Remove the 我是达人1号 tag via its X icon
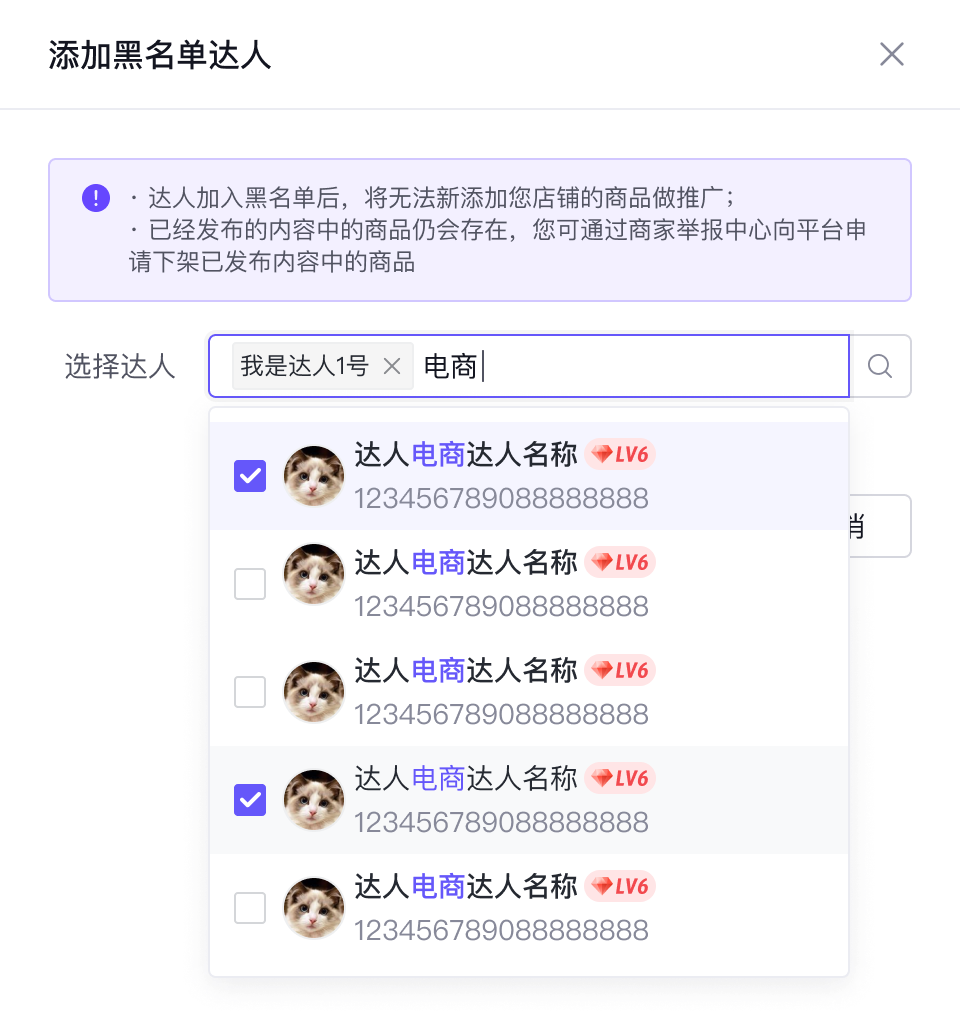The image size is (960, 1018). coord(392,366)
